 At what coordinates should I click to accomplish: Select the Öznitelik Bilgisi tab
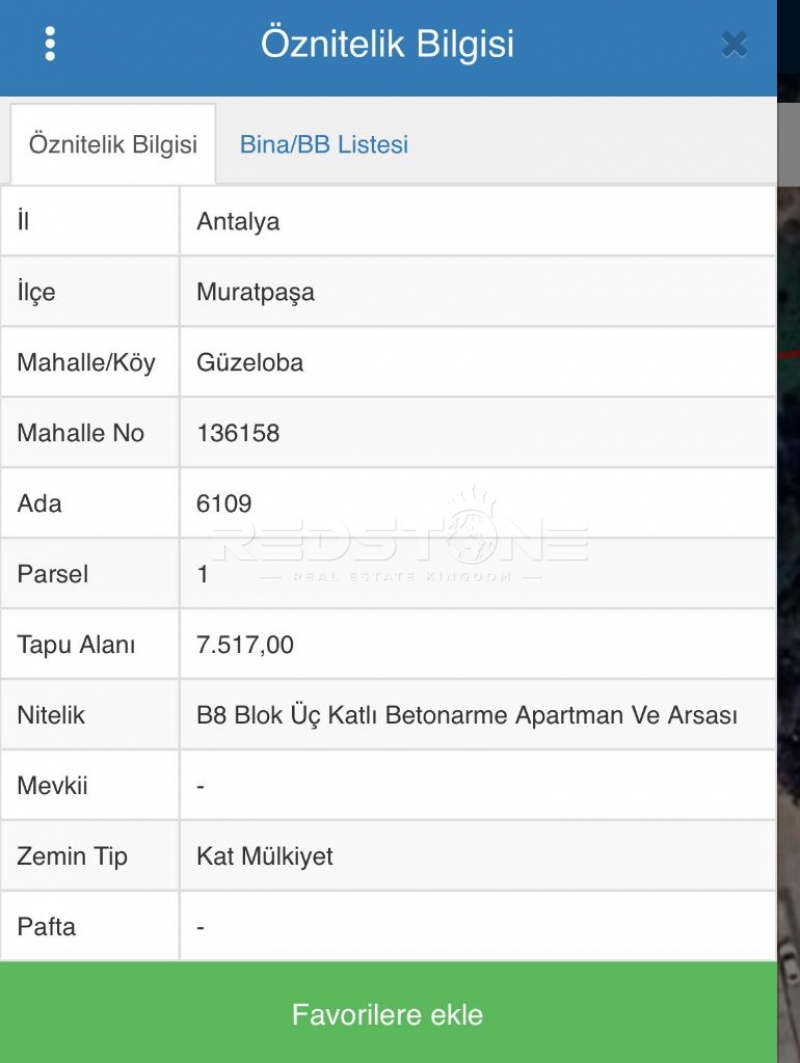point(113,145)
